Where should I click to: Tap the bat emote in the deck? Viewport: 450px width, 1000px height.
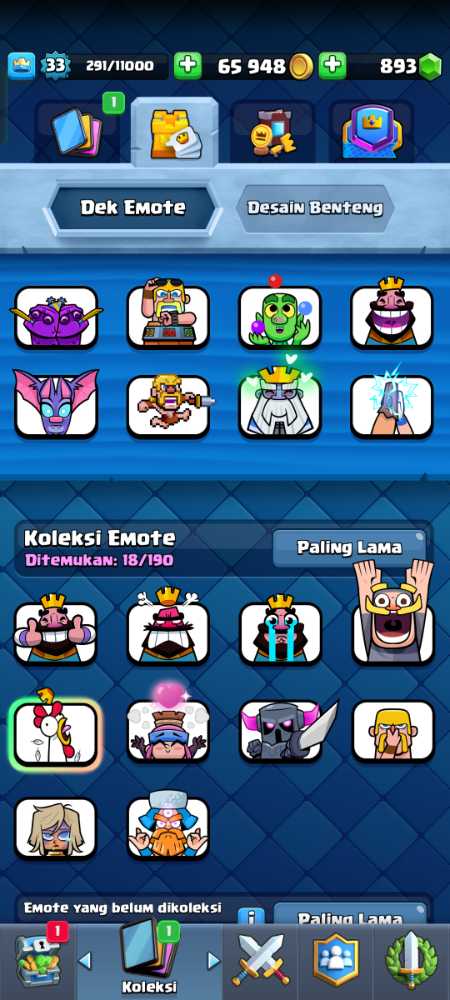pyautogui.click(x=56, y=404)
